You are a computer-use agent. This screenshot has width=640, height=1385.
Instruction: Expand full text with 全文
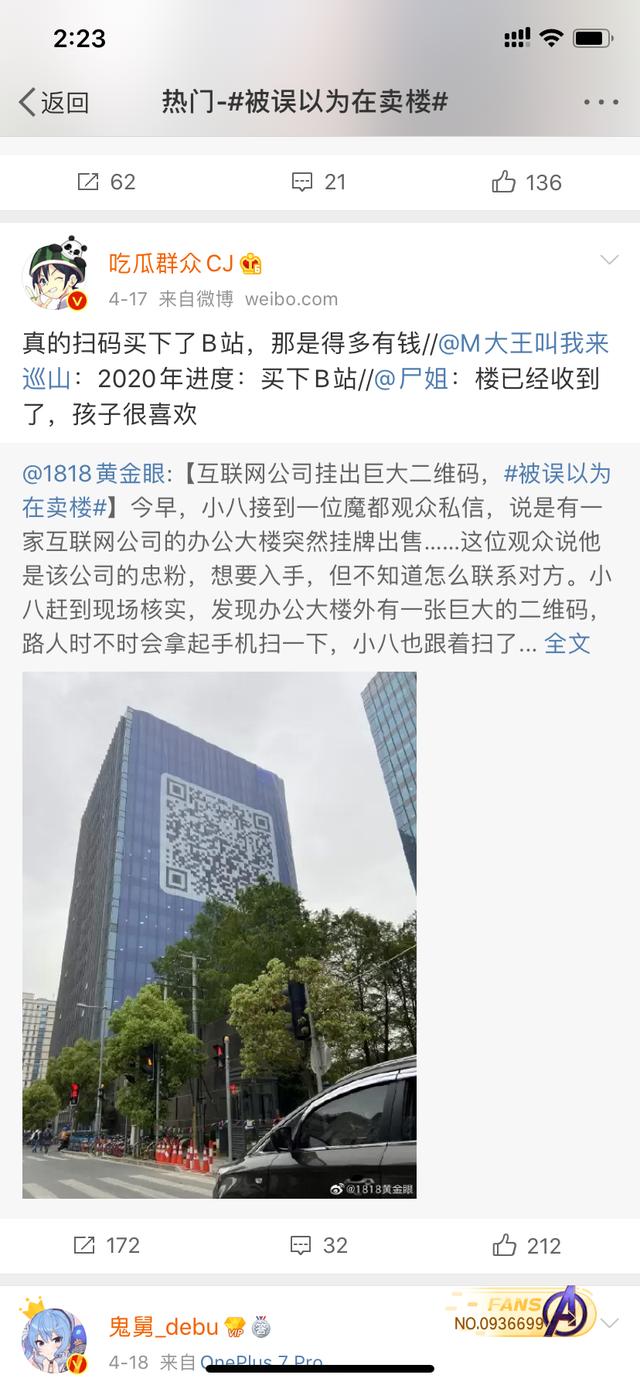click(567, 643)
